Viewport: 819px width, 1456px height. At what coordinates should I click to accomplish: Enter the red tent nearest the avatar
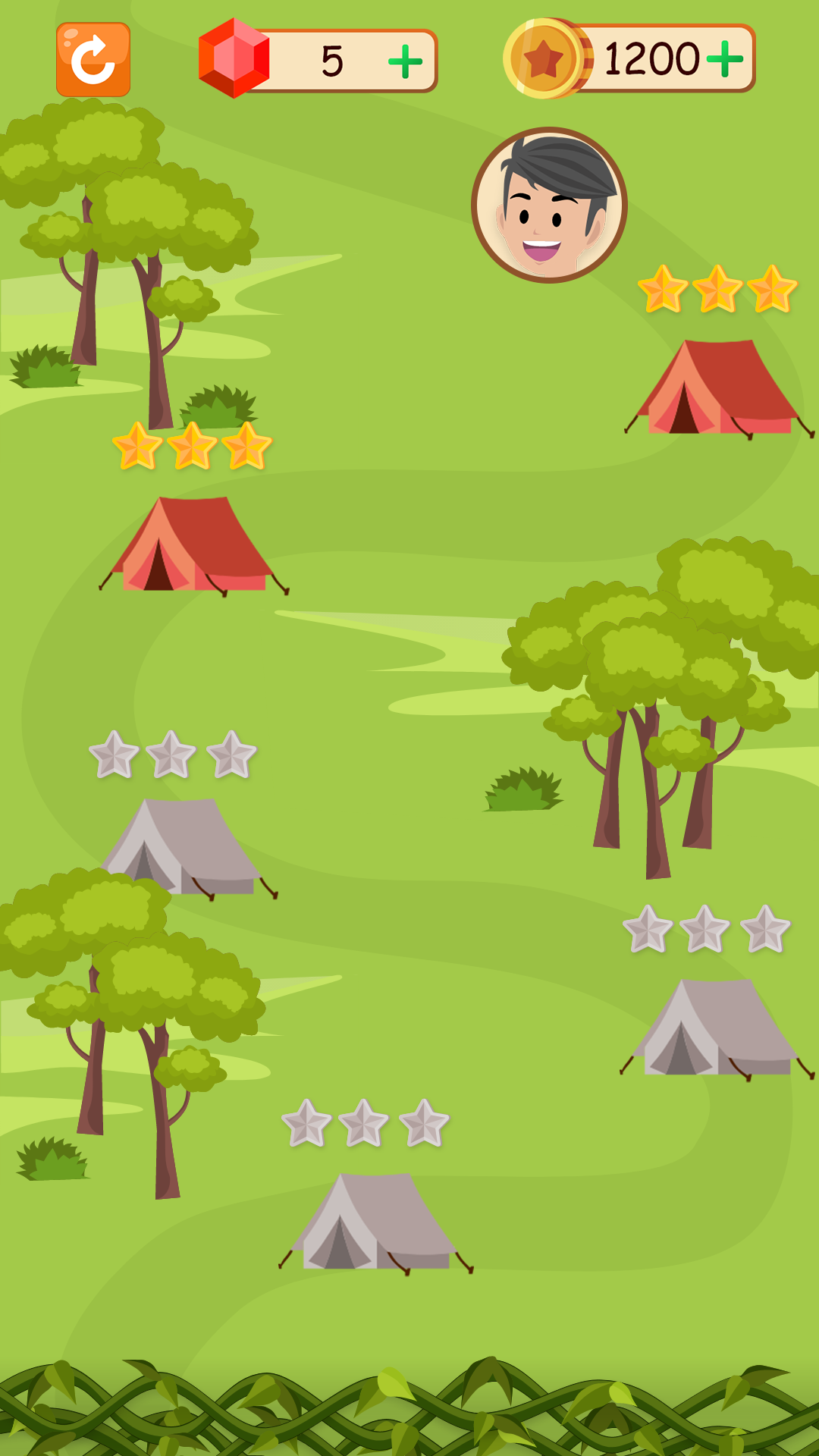pyautogui.click(x=717, y=388)
